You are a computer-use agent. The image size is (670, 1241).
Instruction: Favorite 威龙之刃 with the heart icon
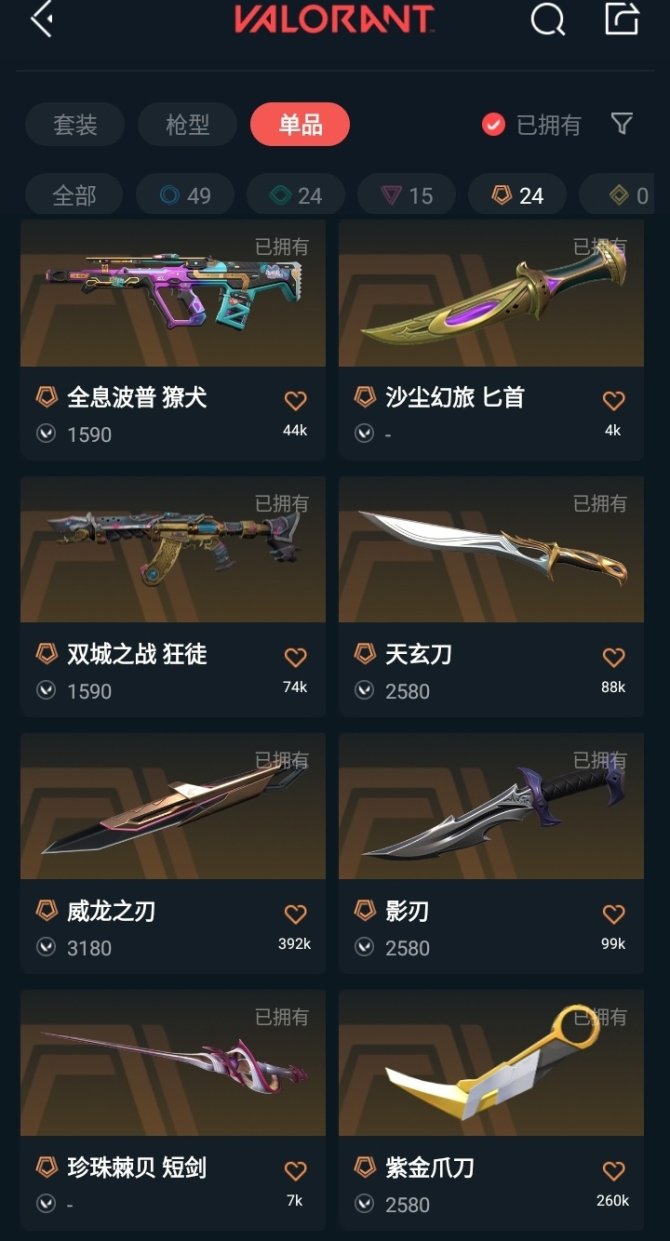click(295, 914)
